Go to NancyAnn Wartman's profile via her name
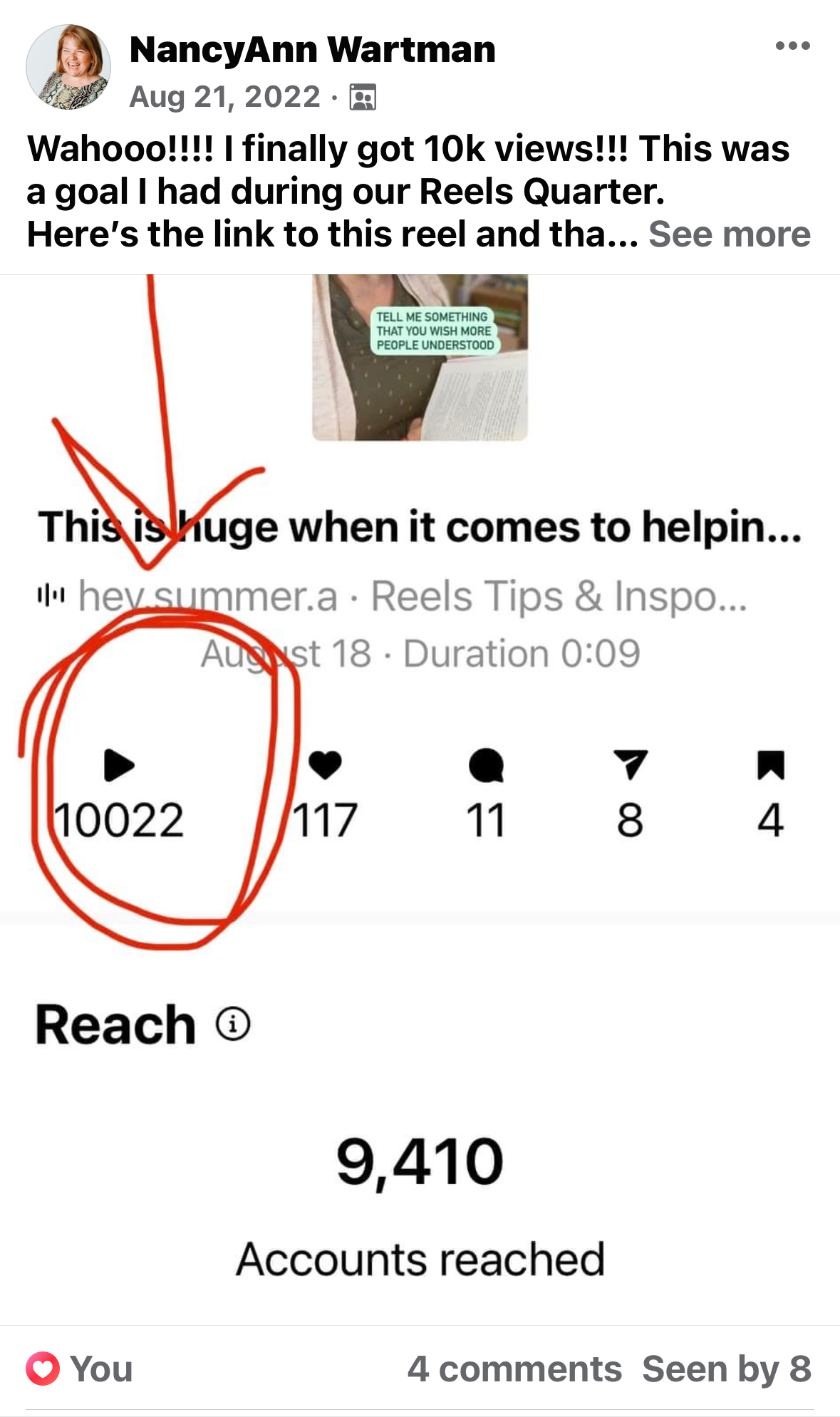This screenshot has width=840, height=1417. click(312, 50)
